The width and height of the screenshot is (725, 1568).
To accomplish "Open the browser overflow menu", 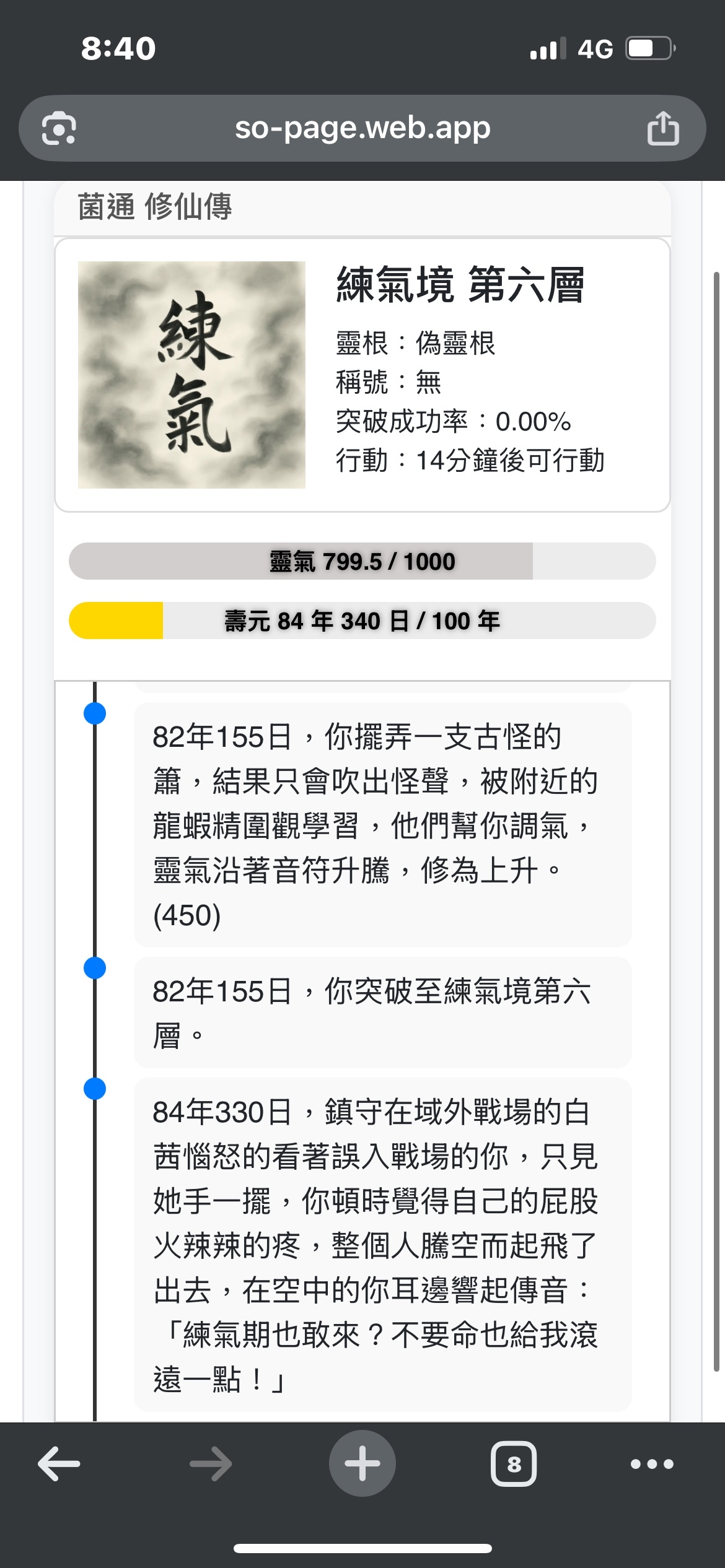I will coord(651,1464).
